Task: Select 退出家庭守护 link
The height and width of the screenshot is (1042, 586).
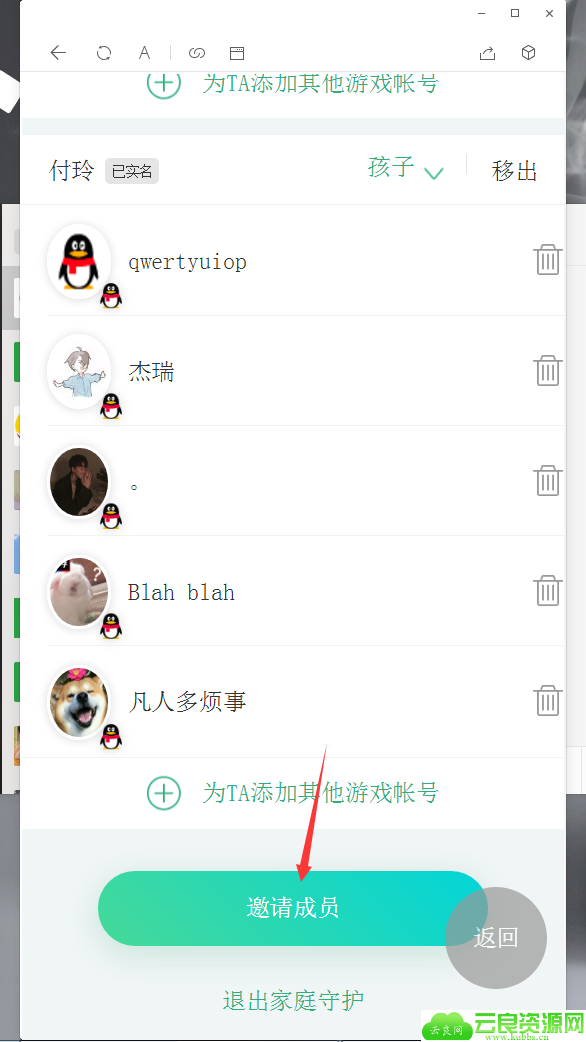Action: [x=293, y=1000]
